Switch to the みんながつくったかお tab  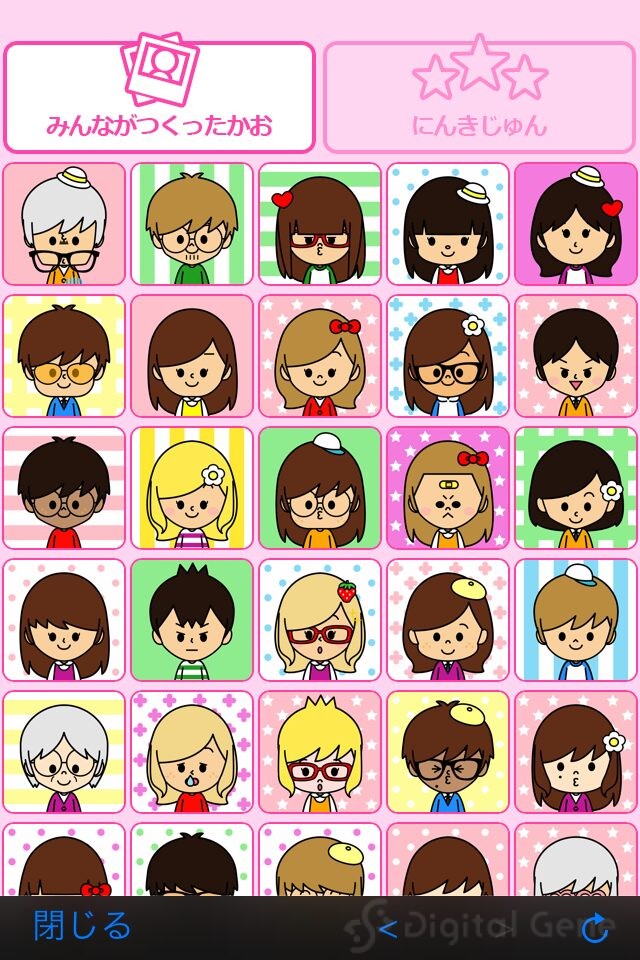pos(159,97)
